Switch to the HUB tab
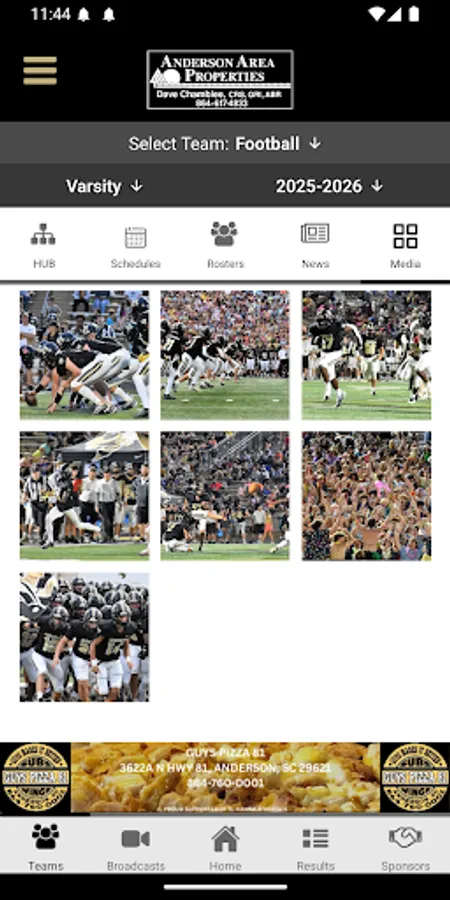This screenshot has width=450, height=900. pos(44,246)
